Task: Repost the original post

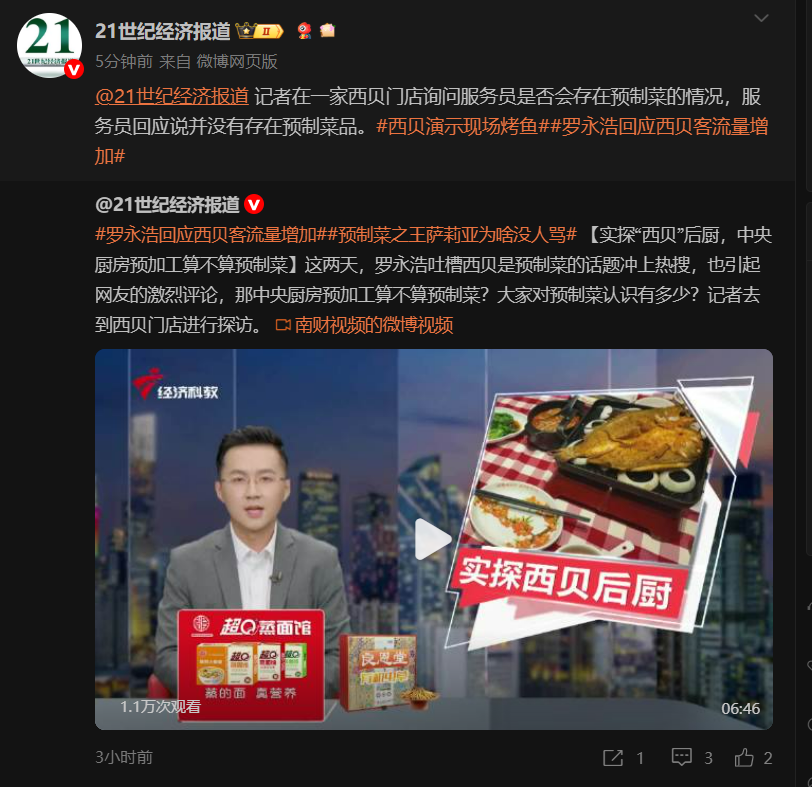Action: [x=623, y=758]
